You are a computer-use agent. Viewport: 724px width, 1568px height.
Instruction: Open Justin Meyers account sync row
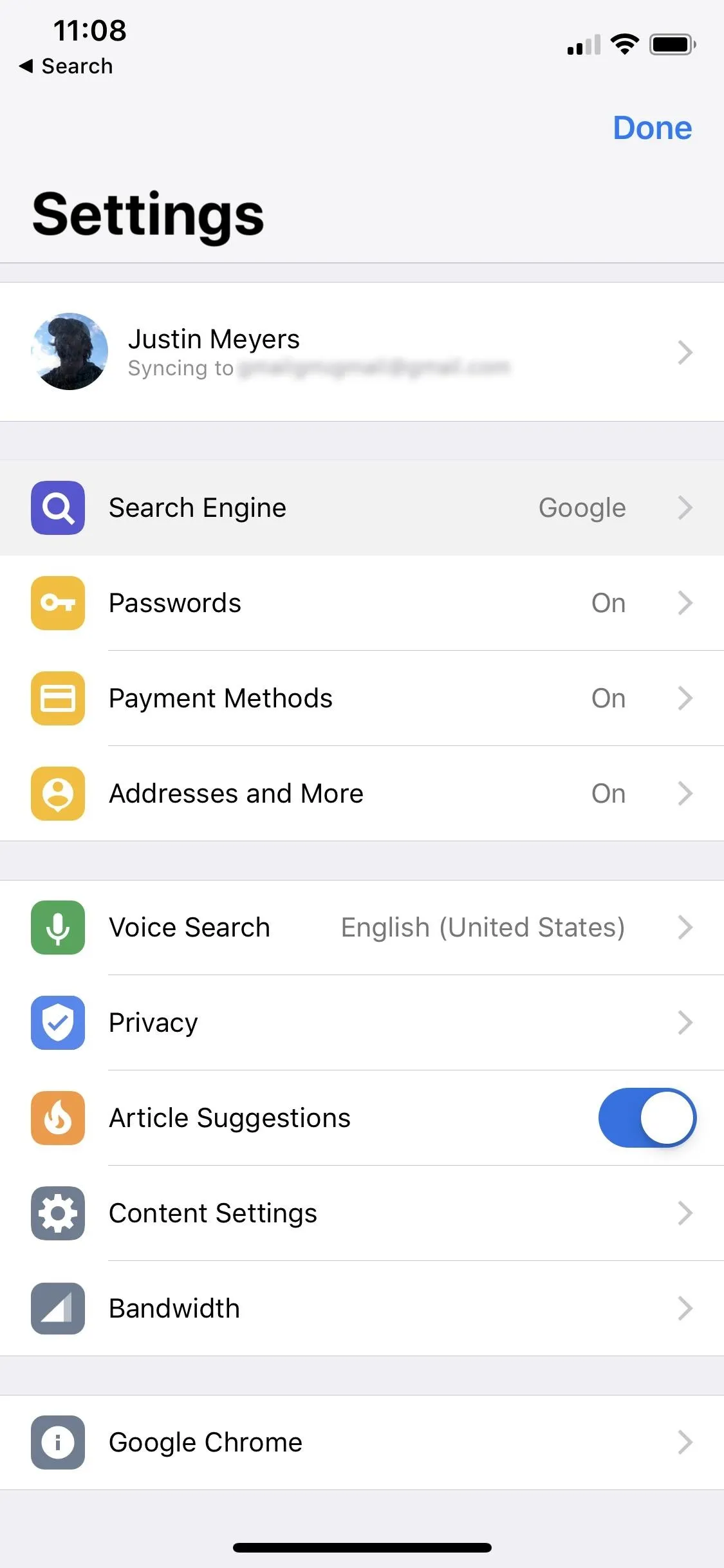coord(362,351)
